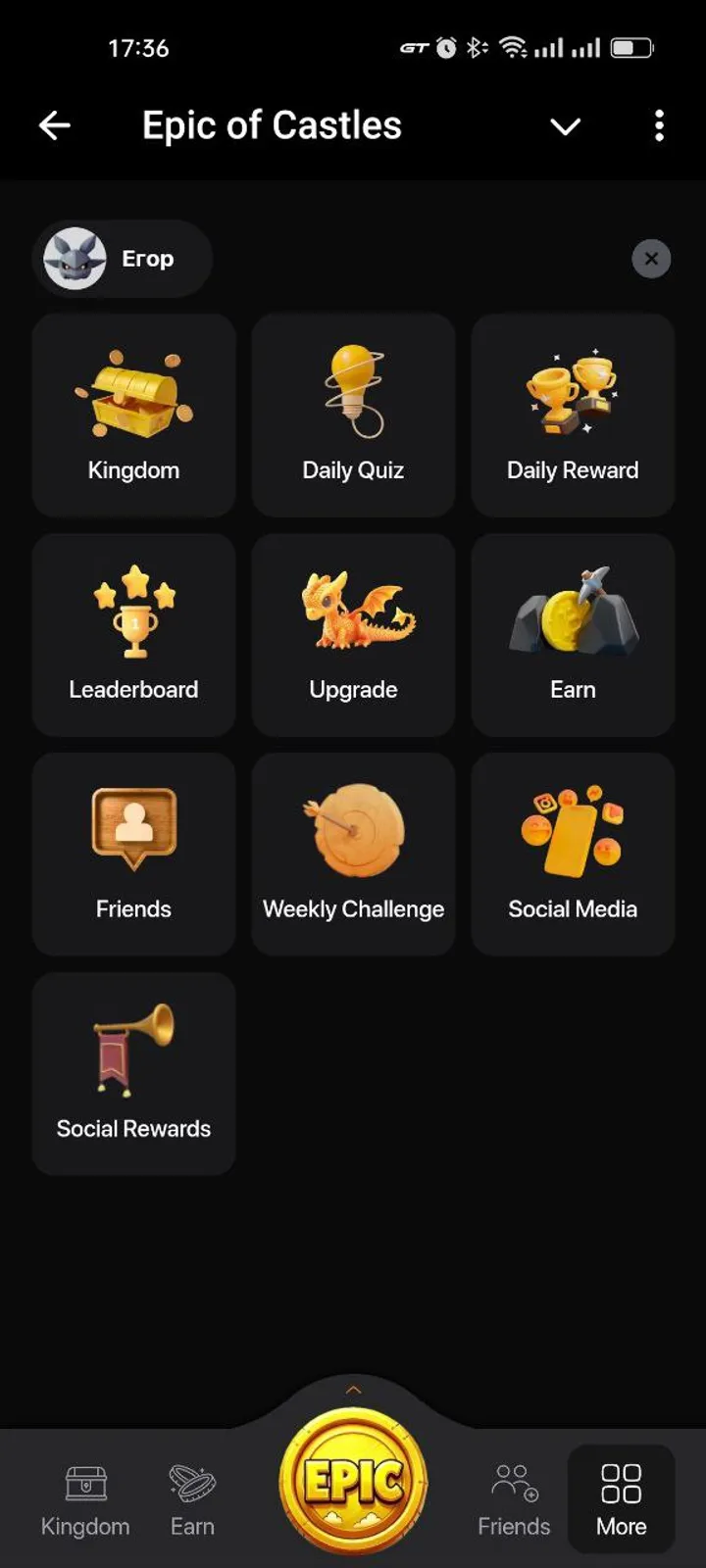Open the Friends avatar badge tile
Viewport: 706px width, 1568px height.
133,855
